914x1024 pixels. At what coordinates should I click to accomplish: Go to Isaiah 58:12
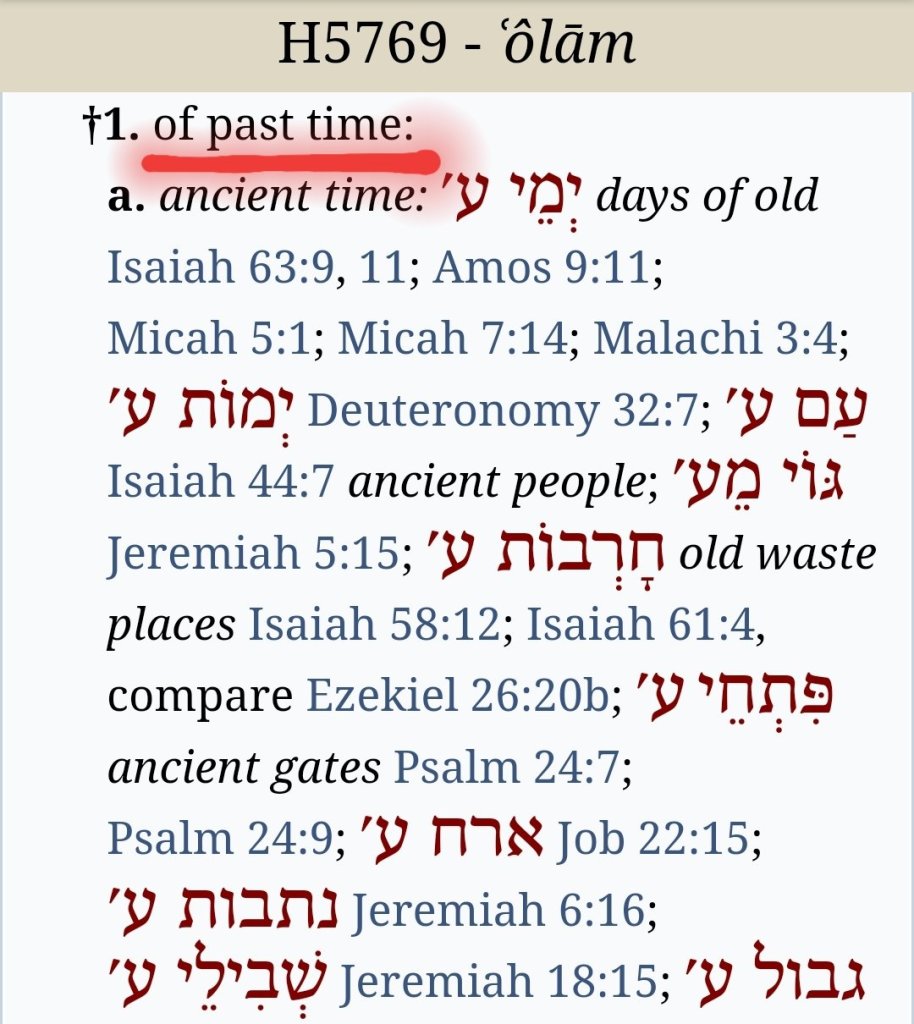pyautogui.click(x=372, y=625)
